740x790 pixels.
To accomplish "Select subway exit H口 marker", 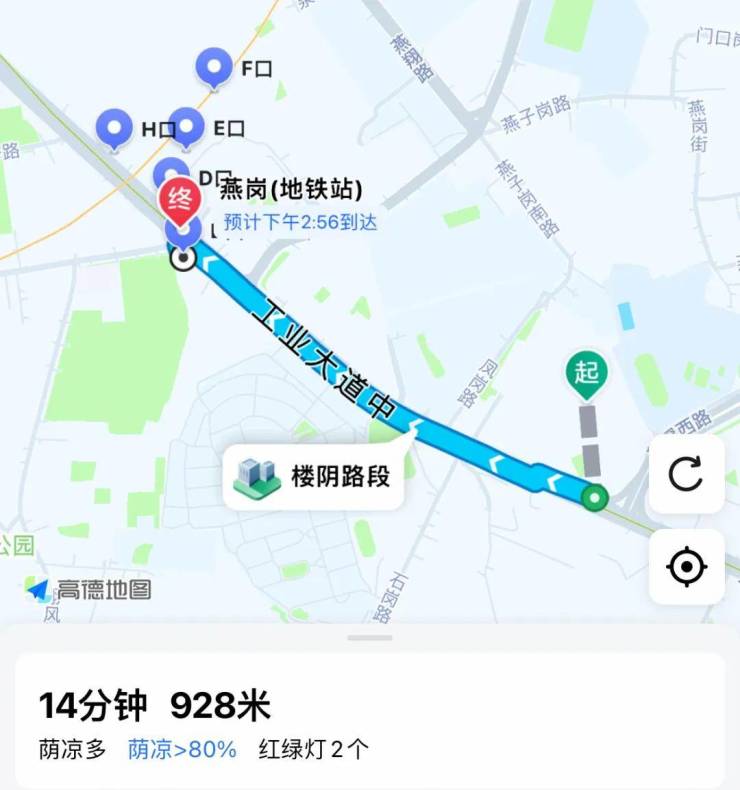I will tap(115, 128).
